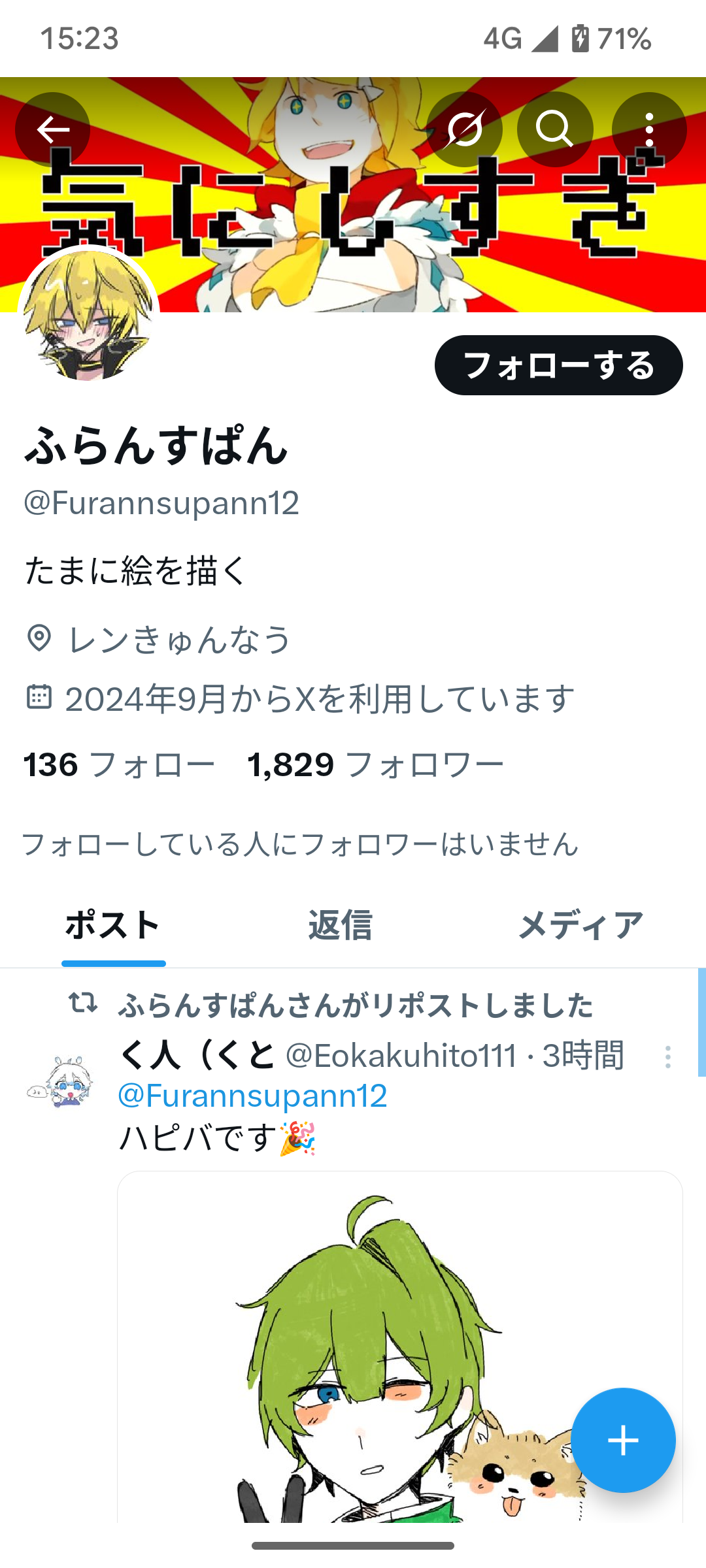The width and height of the screenshot is (706, 1568).
Task: Search this profile's posts
Action: (x=555, y=129)
